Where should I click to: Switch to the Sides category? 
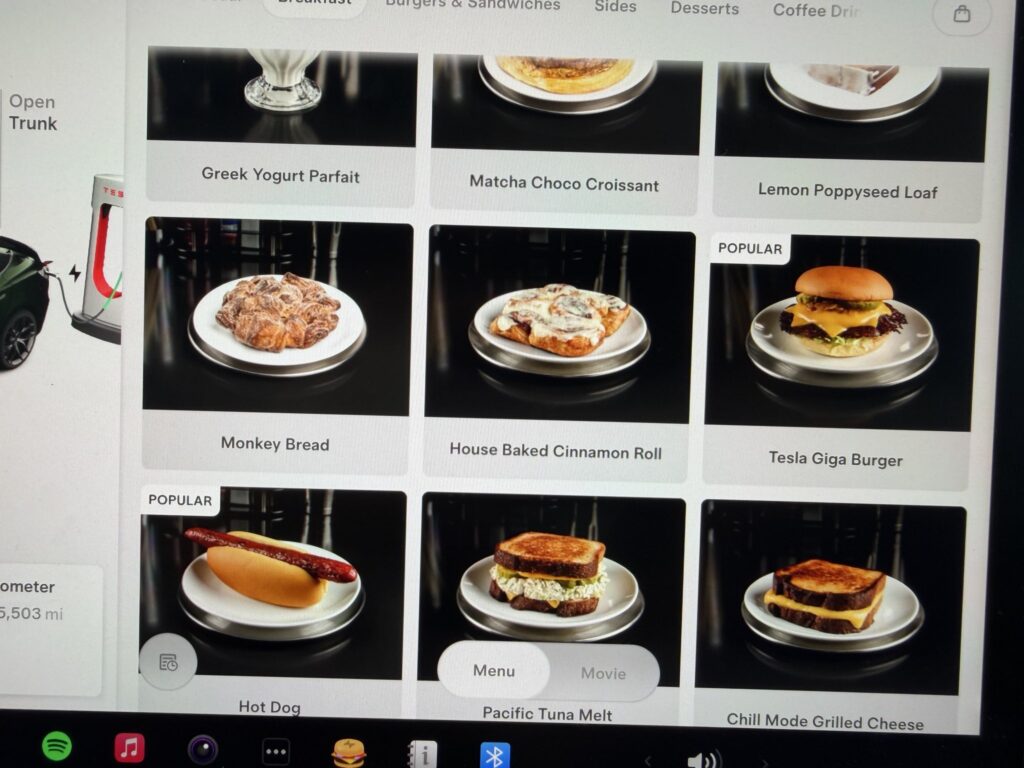pos(615,7)
